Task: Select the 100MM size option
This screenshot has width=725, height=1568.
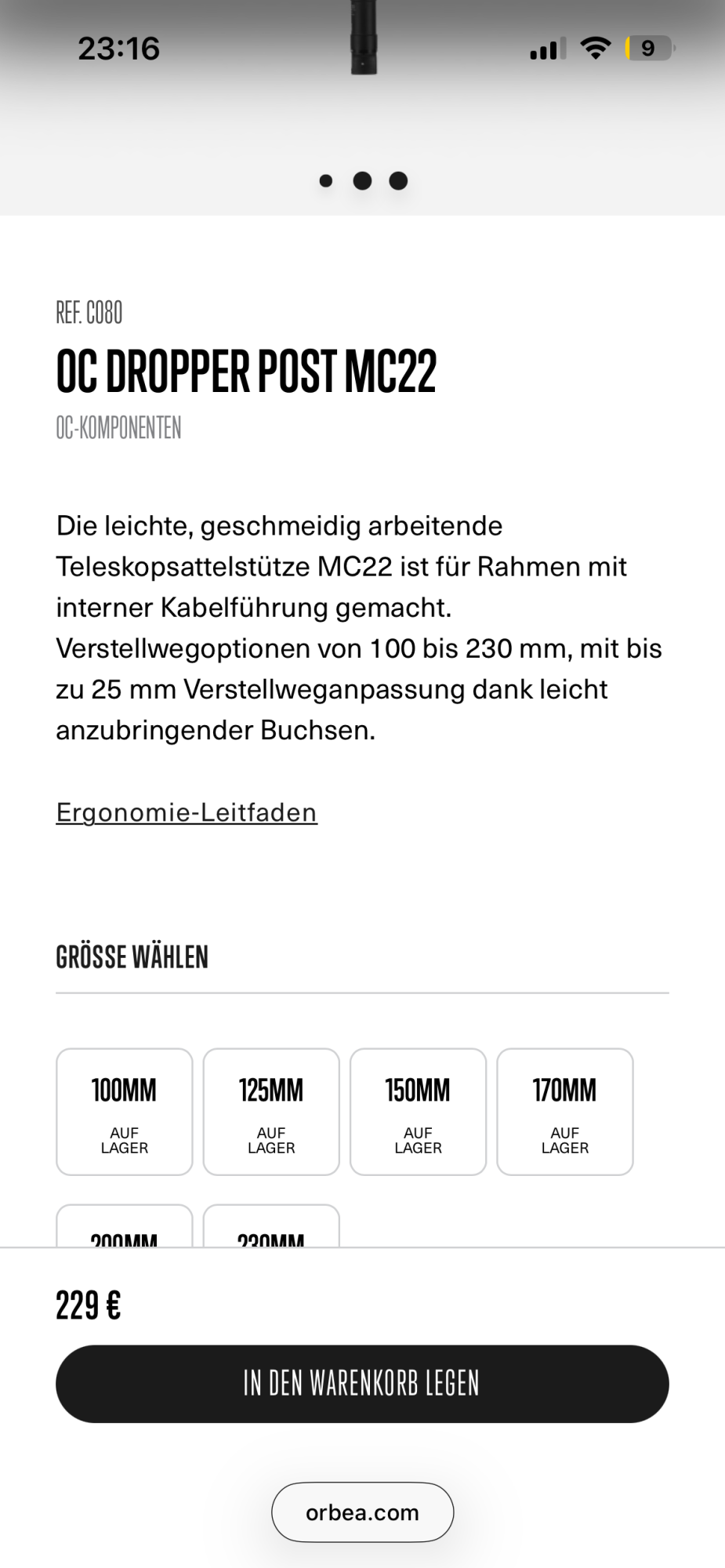Action: point(125,1111)
